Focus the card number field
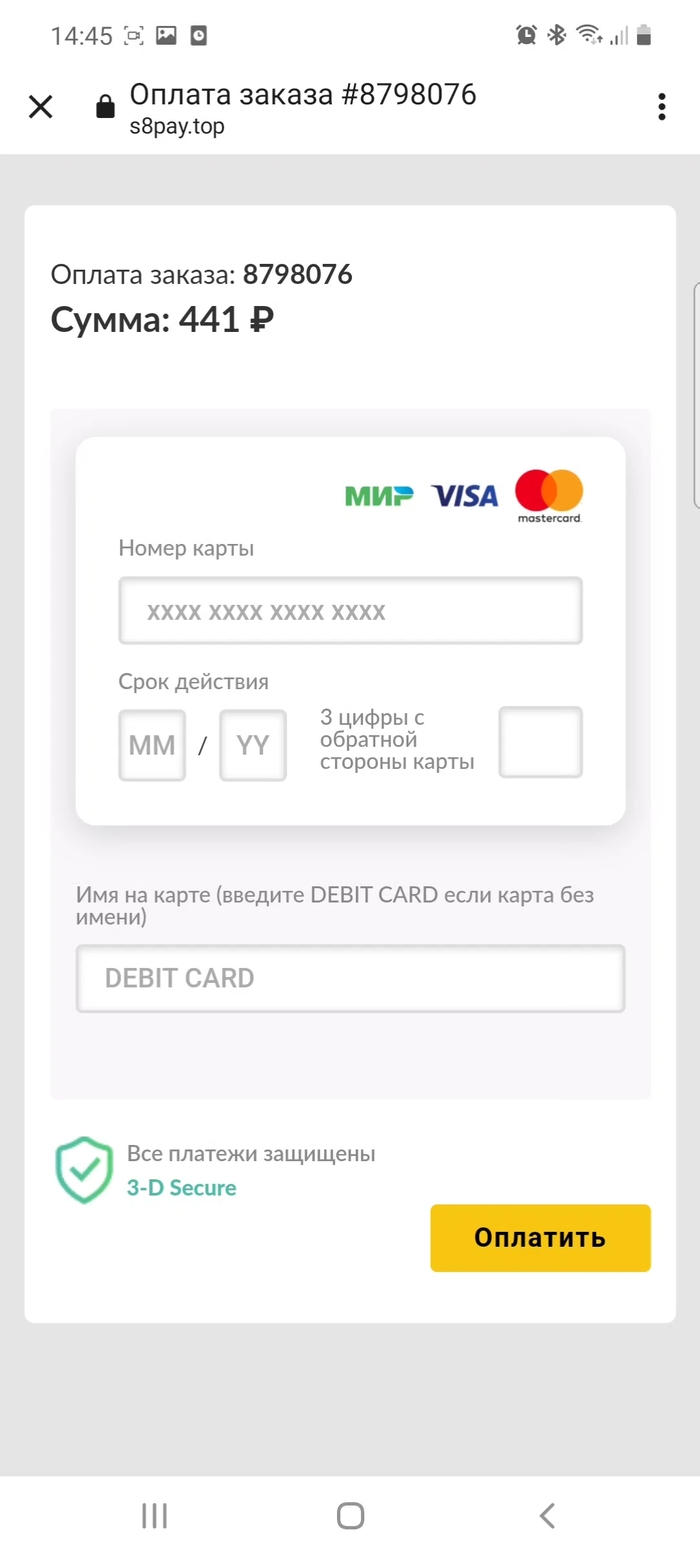The height and width of the screenshot is (1556, 700). coord(350,611)
